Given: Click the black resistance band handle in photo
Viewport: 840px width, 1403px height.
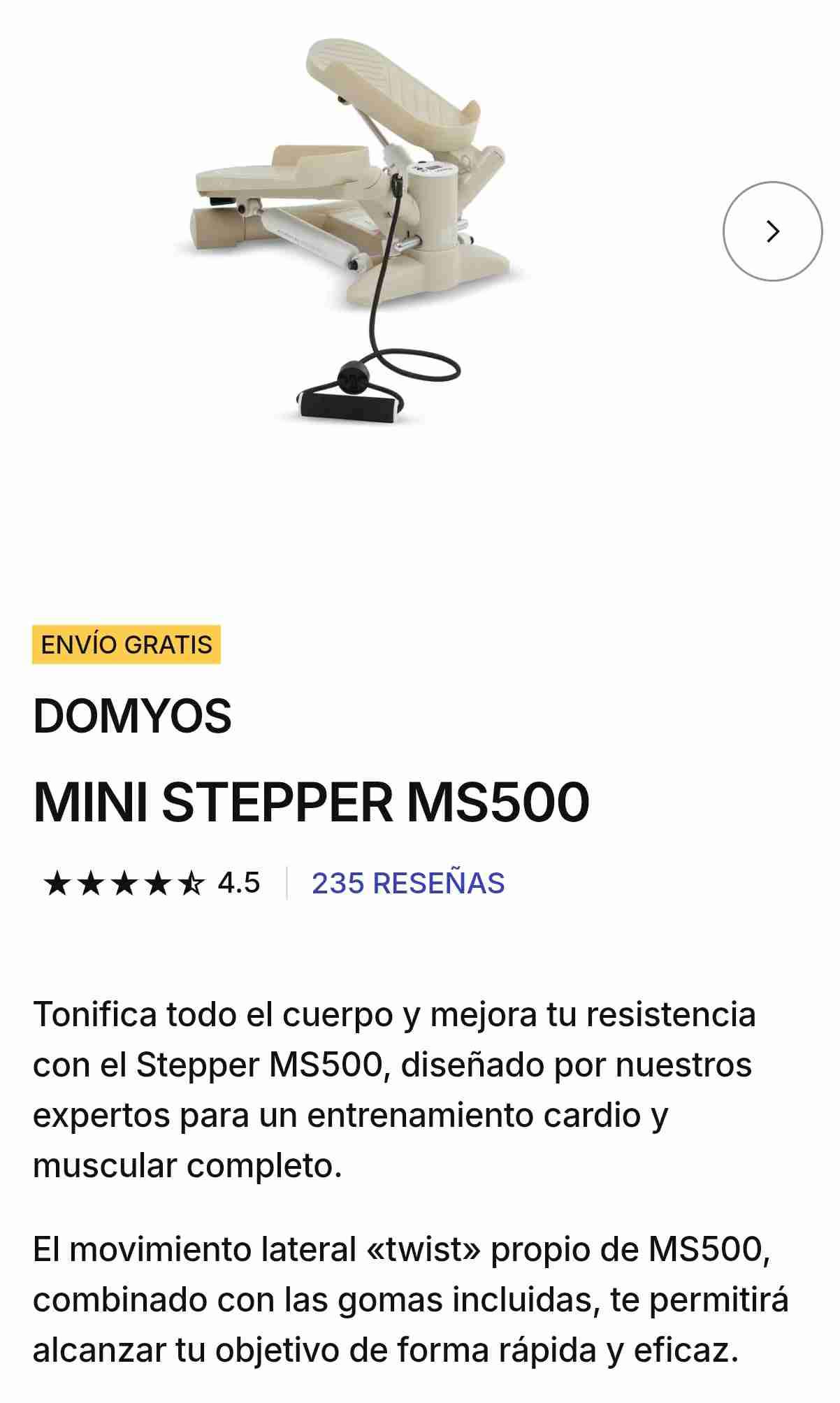Looking at the screenshot, I should click(349, 408).
